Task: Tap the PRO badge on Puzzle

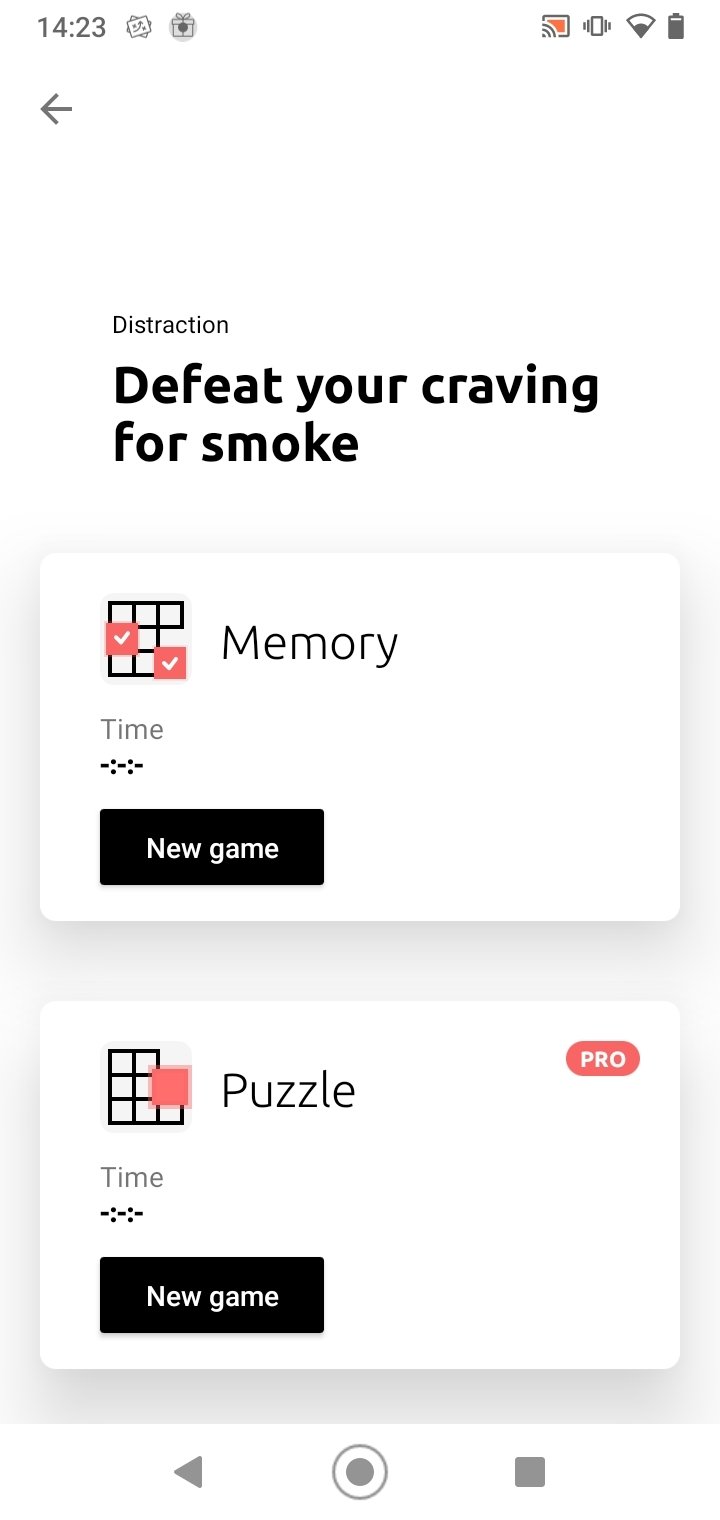Action: 603,1059
